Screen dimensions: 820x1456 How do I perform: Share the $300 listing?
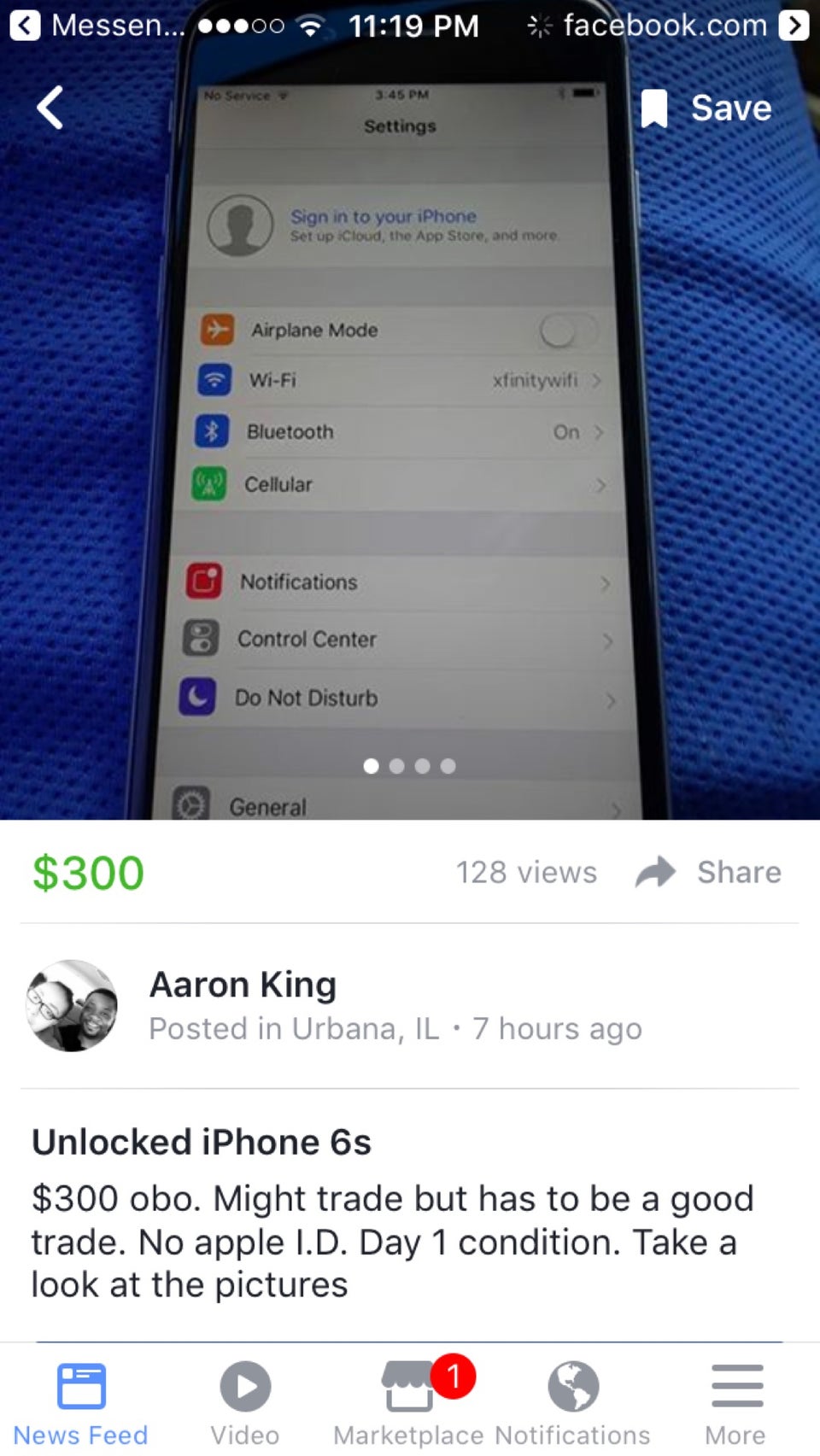point(709,872)
